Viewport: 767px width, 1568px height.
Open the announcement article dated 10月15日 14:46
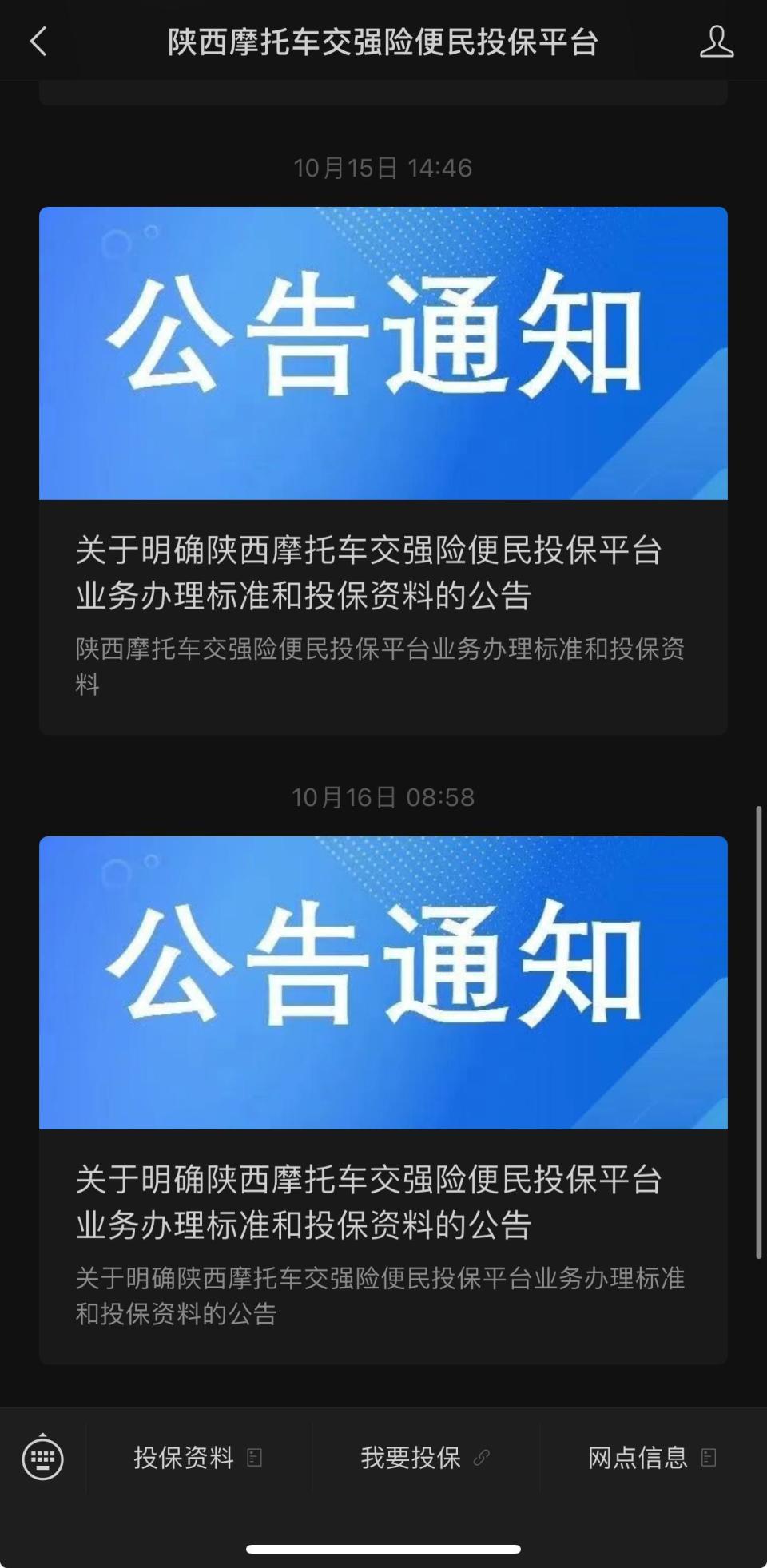tap(383, 470)
